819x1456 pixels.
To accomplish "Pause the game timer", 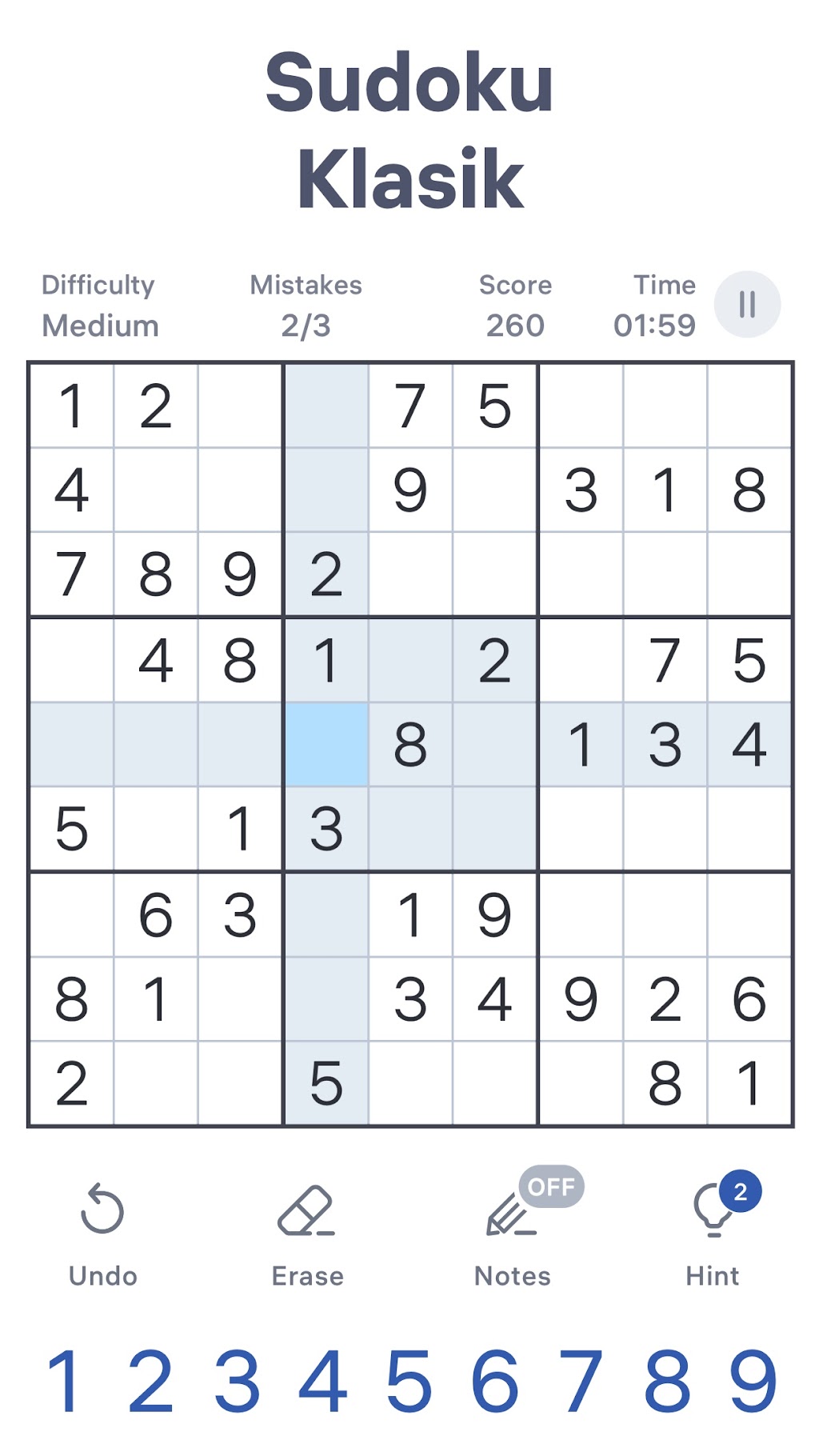I will (x=747, y=305).
